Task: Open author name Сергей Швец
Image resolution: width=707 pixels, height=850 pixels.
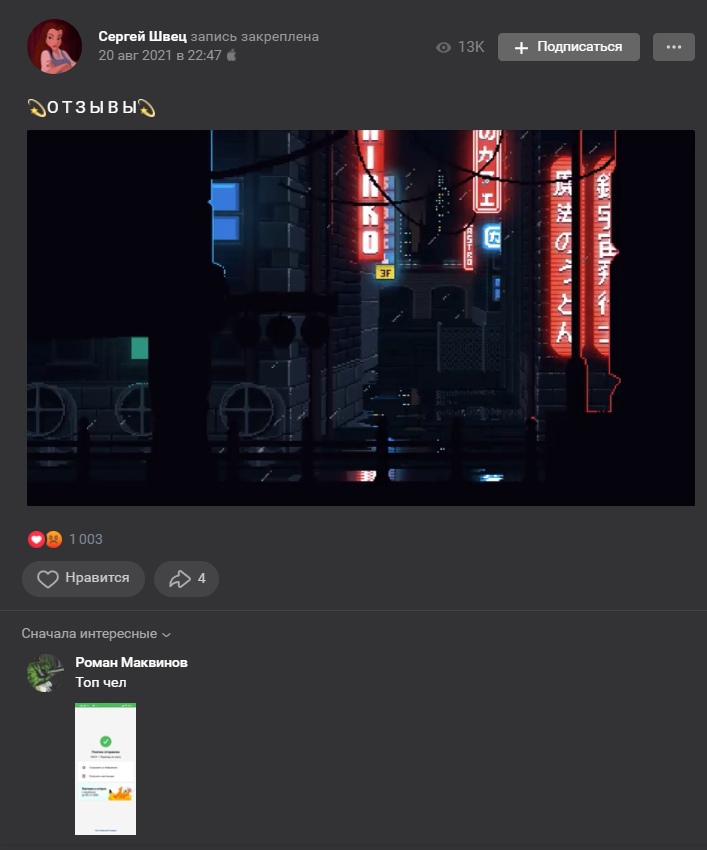Action: tap(142, 36)
